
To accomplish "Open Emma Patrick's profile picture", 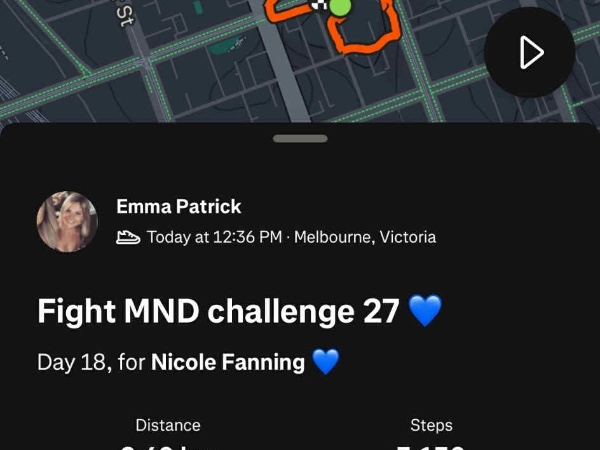I will point(67,222).
